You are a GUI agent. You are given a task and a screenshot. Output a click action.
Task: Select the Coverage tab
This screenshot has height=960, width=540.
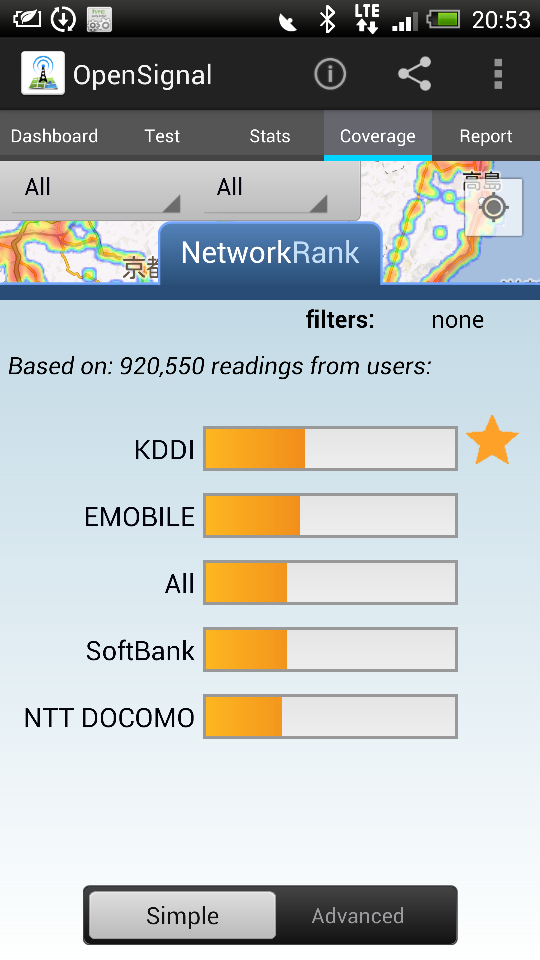pos(378,136)
